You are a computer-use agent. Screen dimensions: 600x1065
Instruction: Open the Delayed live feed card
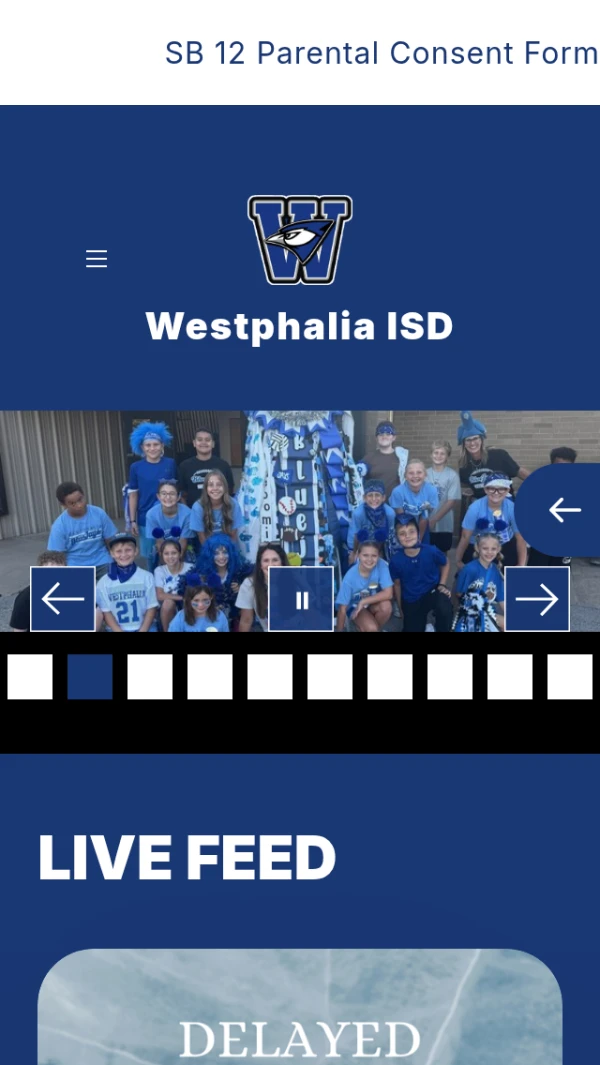pyautogui.click(x=300, y=1010)
